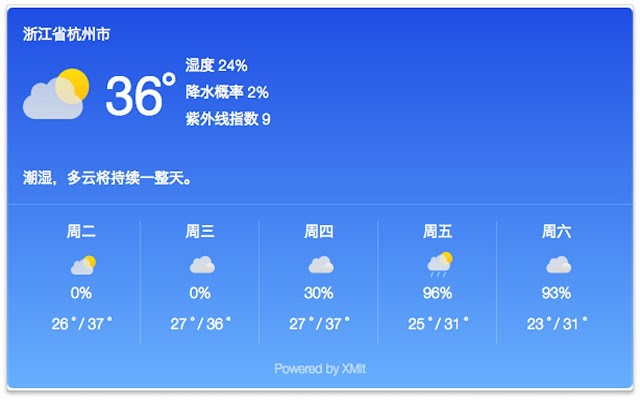Open the Powered by XMit link
This screenshot has height=400, width=640.
[320, 369]
